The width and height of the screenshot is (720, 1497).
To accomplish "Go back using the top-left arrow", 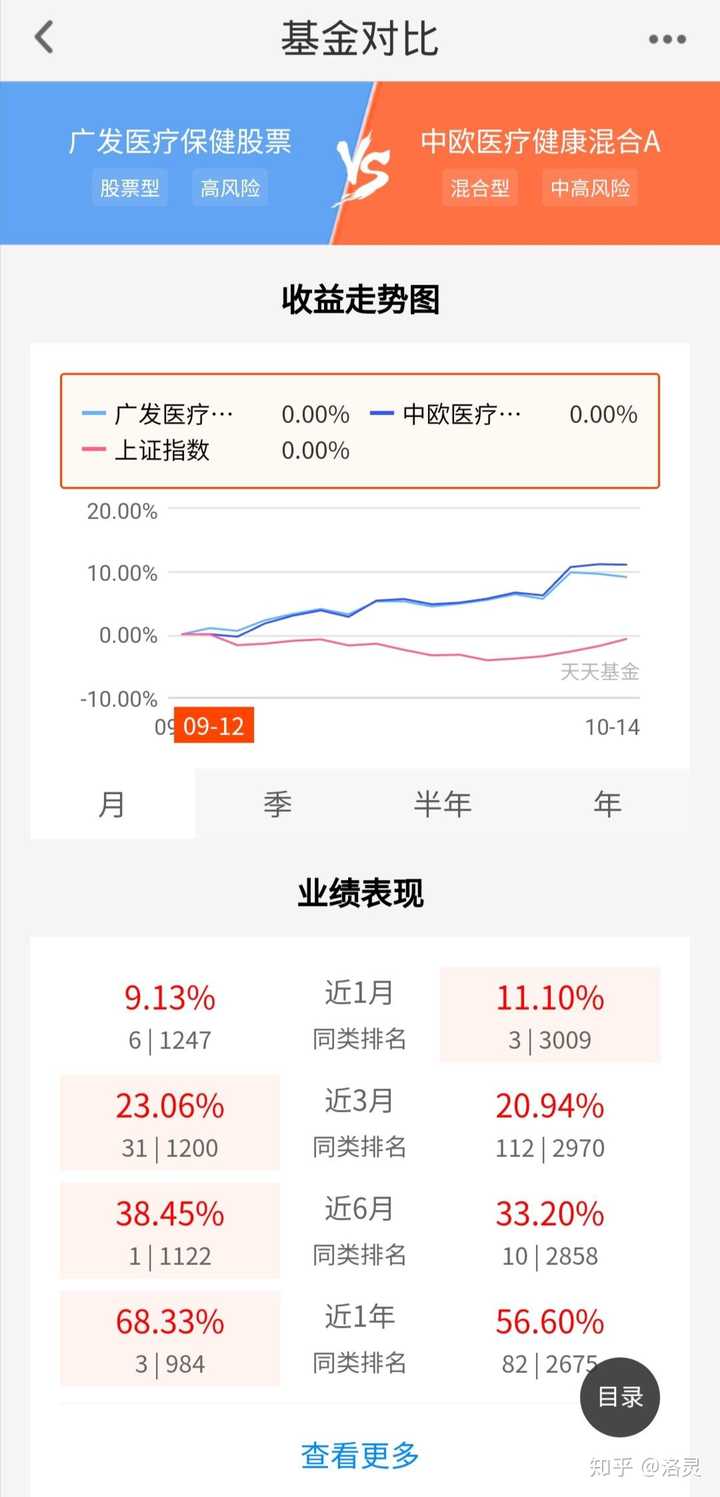I will pyautogui.click(x=43, y=38).
